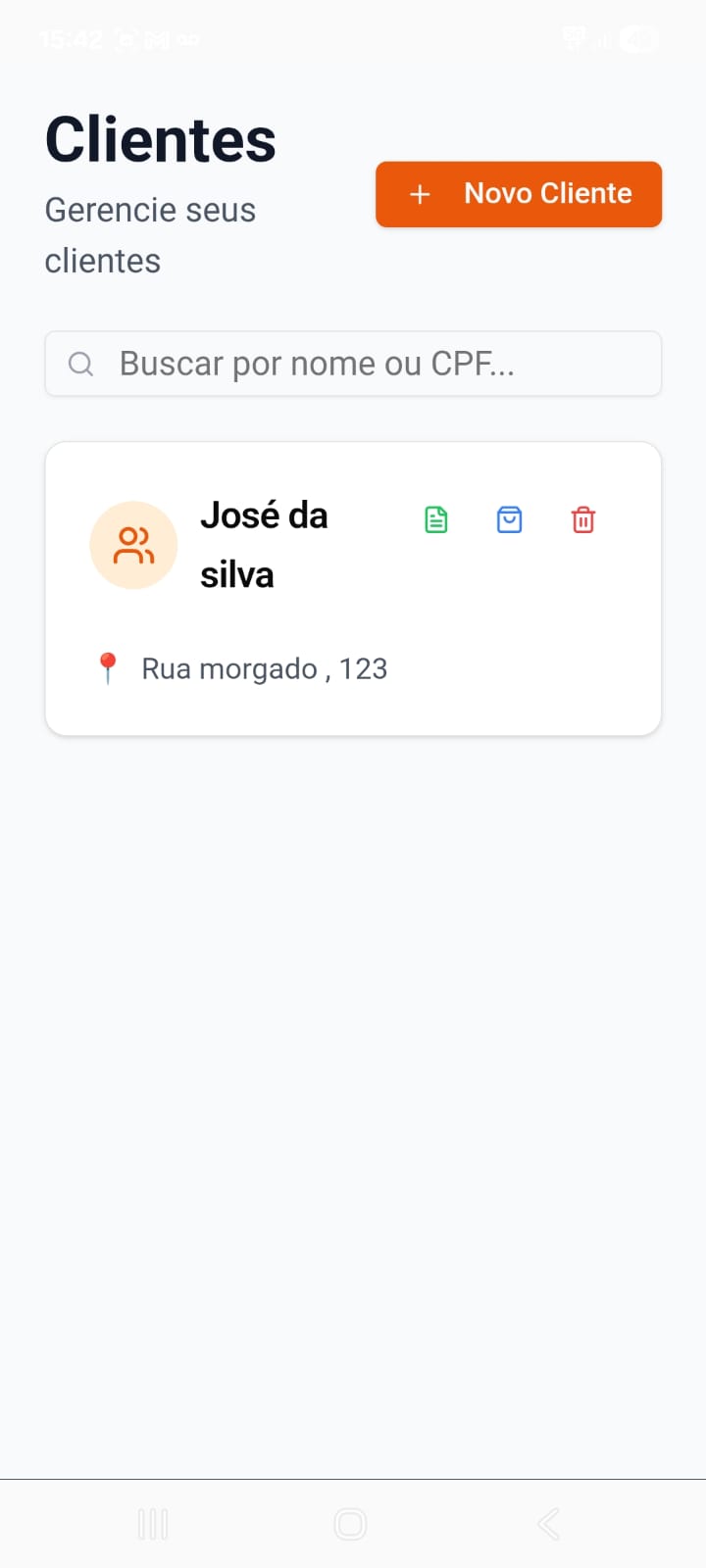Focus the Buscar por nome ou CPF field
The width and height of the screenshot is (706, 1568).
click(353, 364)
